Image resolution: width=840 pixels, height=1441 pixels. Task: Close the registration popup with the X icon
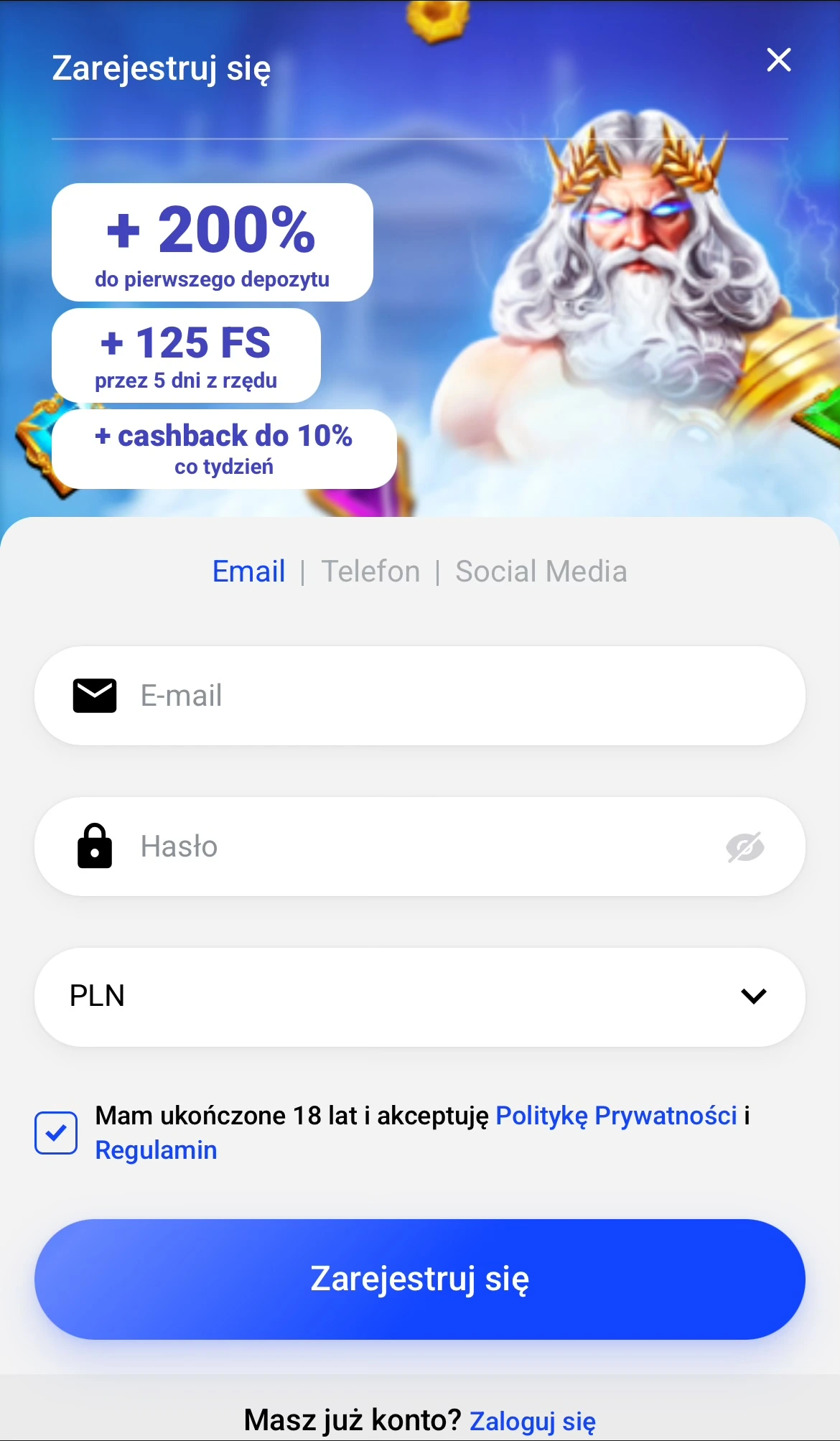coord(778,60)
